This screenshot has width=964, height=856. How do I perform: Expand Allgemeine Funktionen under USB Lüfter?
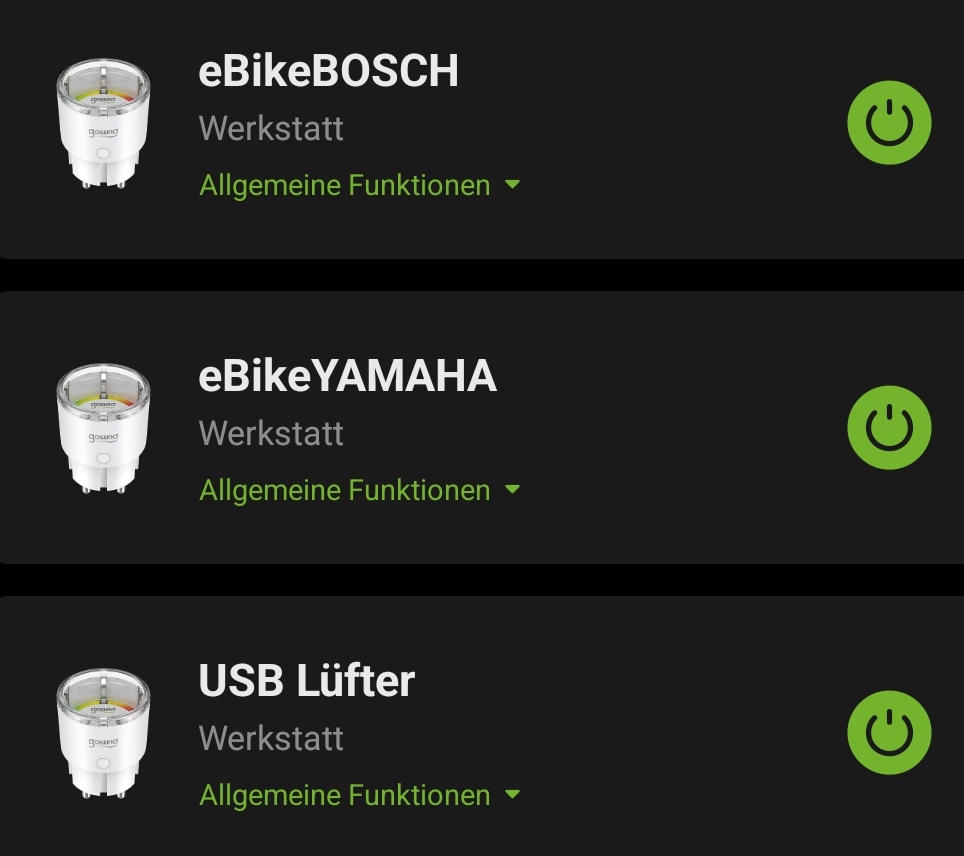360,795
